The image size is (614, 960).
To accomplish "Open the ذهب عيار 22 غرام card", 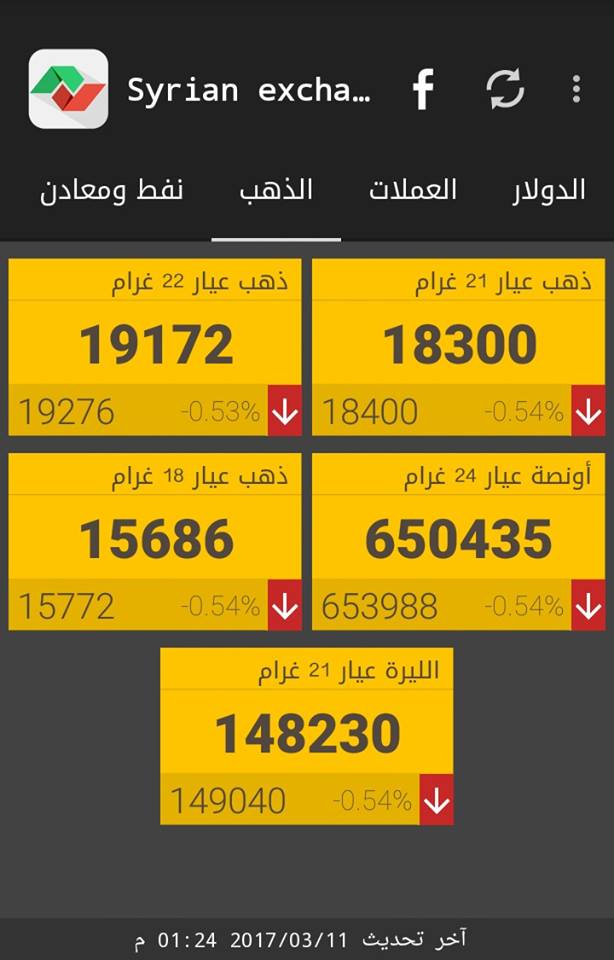I will [x=155, y=346].
